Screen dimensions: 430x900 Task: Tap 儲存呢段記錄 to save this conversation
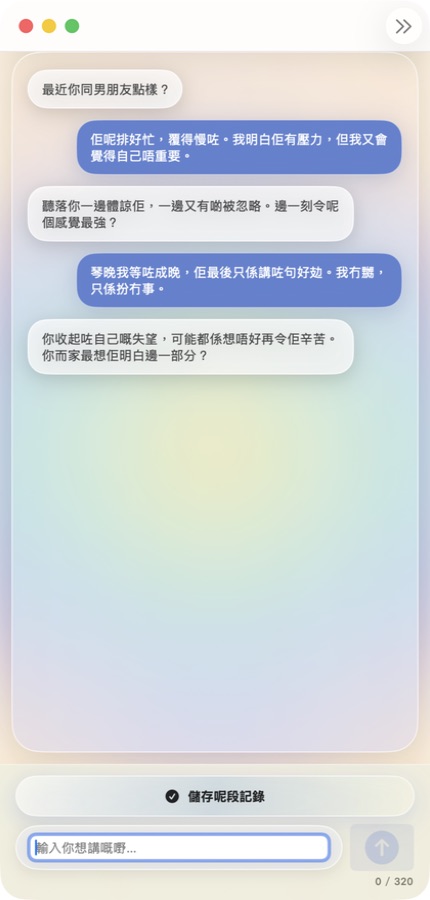pyautogui.click(x=215, y=796)
